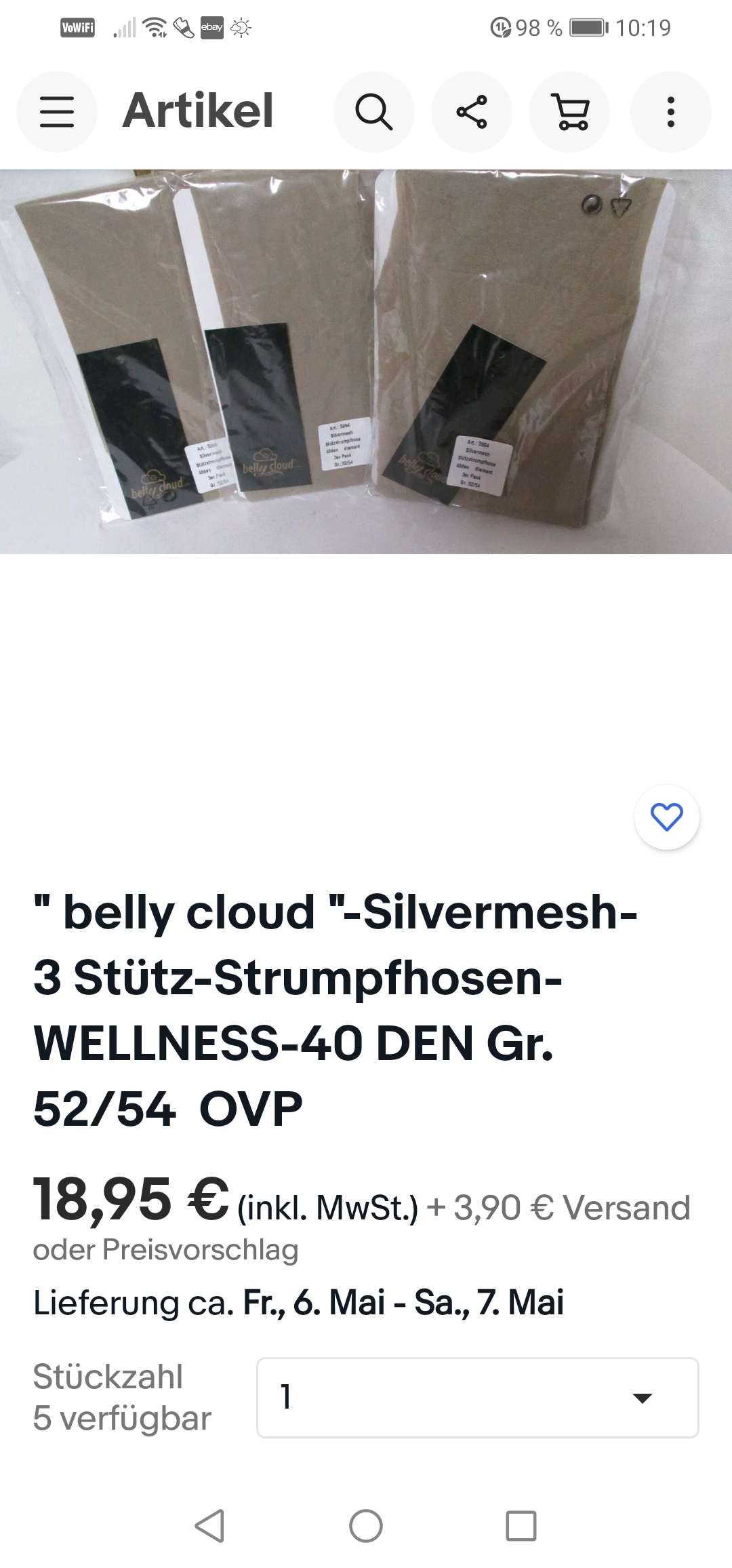The width and height of the screenshot is (732, 1568).
Task: Open the product photo full view
Action: click(366, 361)
